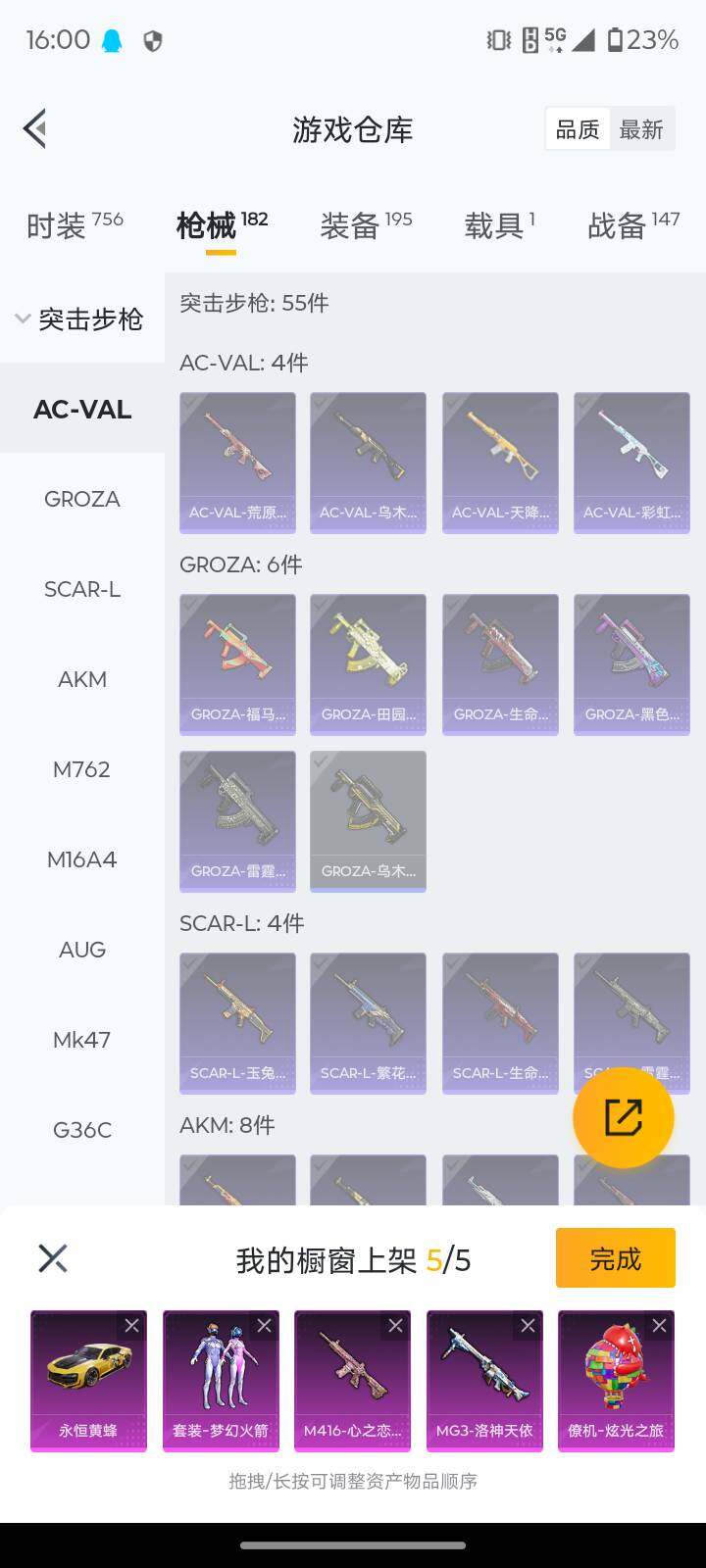Expand the 突击步枪 category dropdown
The height and width of the screenshot is (1568, 706).
pos(80,318)
